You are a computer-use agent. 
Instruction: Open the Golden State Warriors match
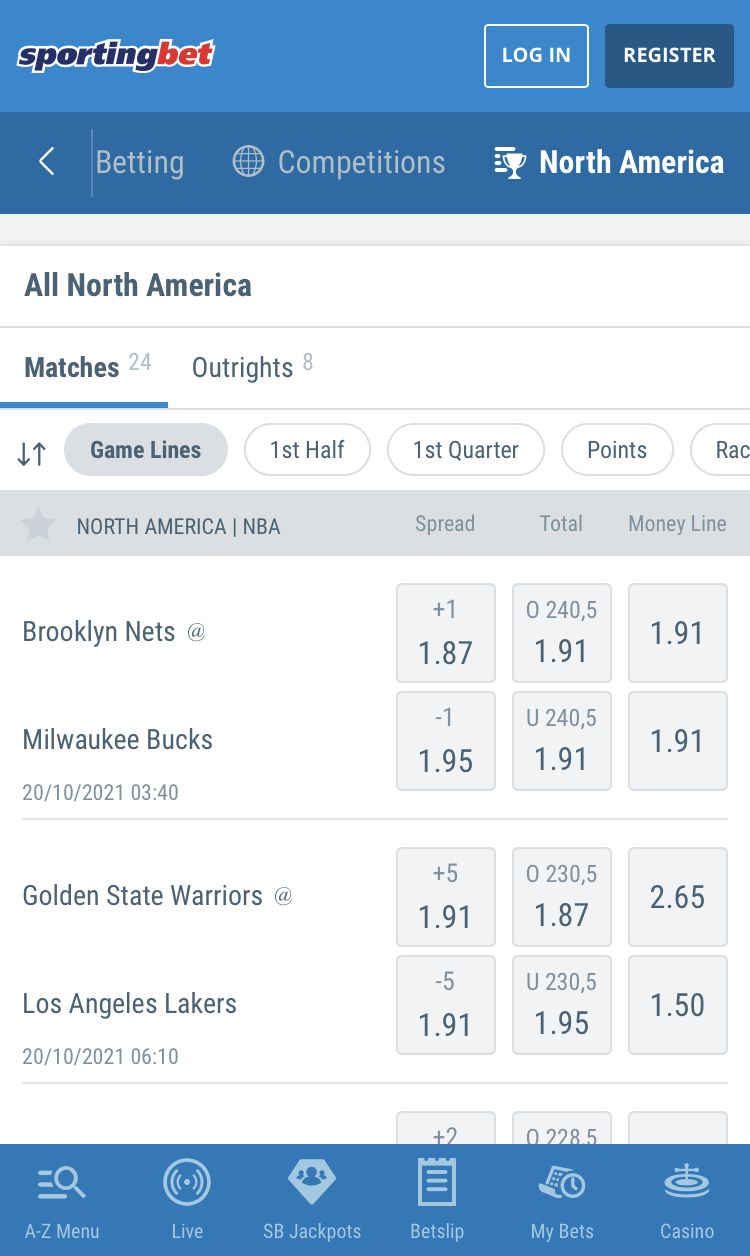click(x=142, y=896)
